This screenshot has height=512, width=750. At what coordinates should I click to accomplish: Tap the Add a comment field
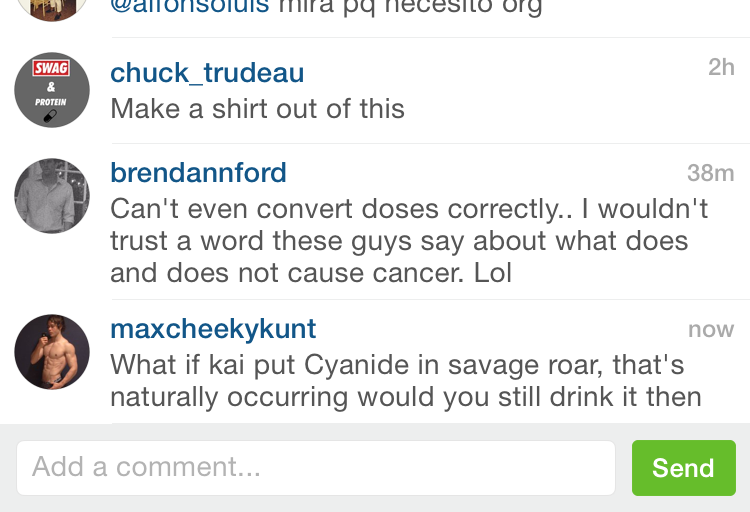316,467
